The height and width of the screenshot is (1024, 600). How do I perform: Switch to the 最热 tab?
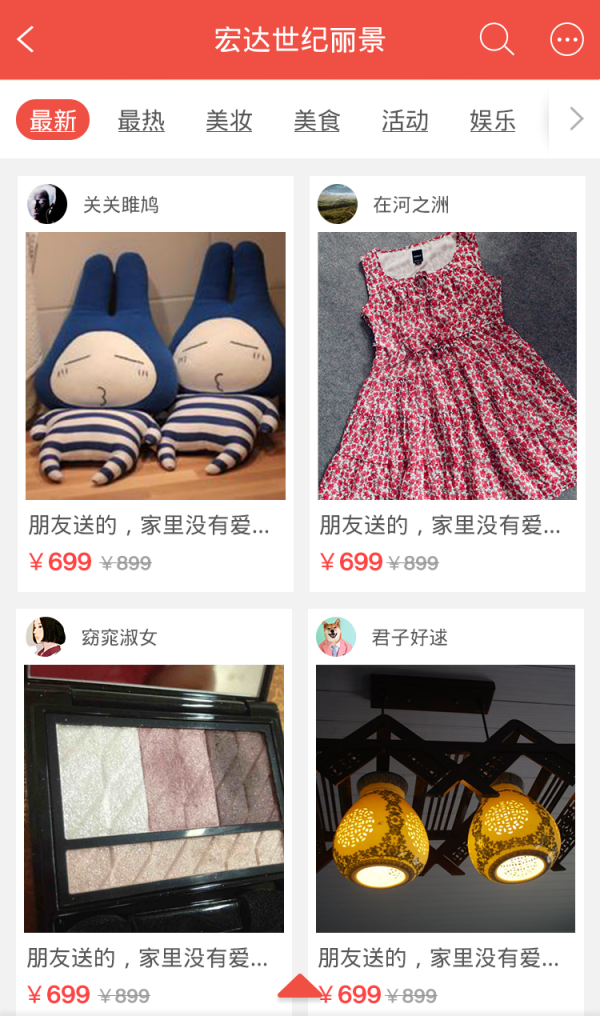pyautogui.click(x=141, y=121)
